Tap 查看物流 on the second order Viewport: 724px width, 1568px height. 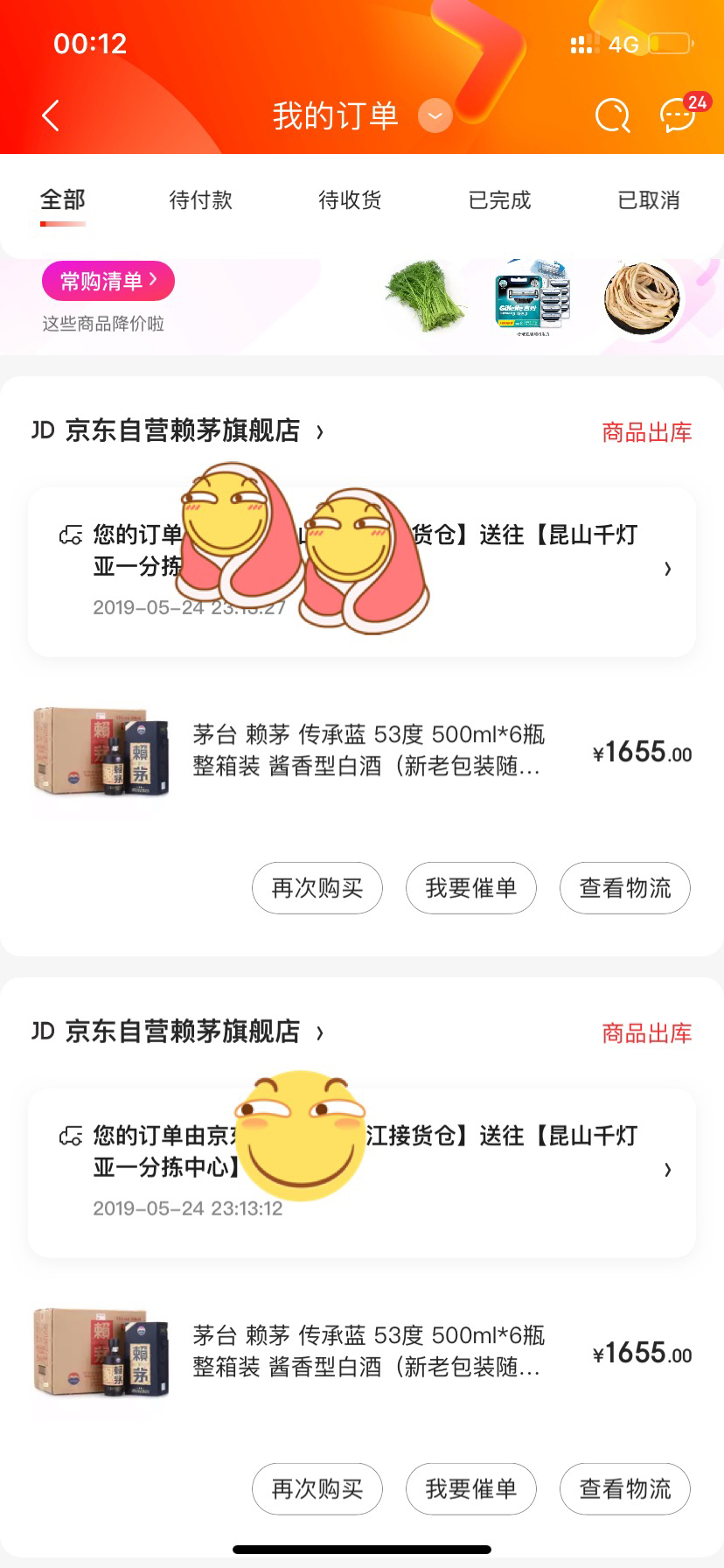pos(625,1489)
